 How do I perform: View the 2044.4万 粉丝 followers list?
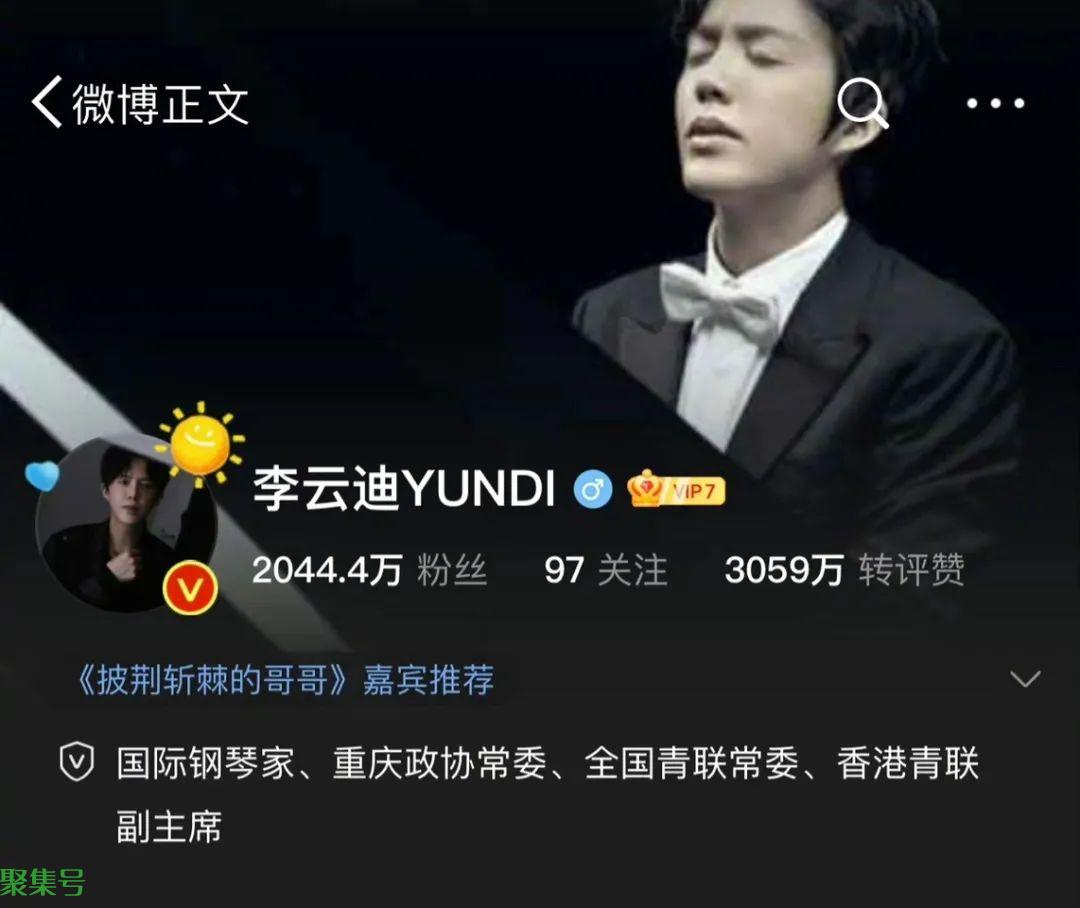[x=369, y=571]
